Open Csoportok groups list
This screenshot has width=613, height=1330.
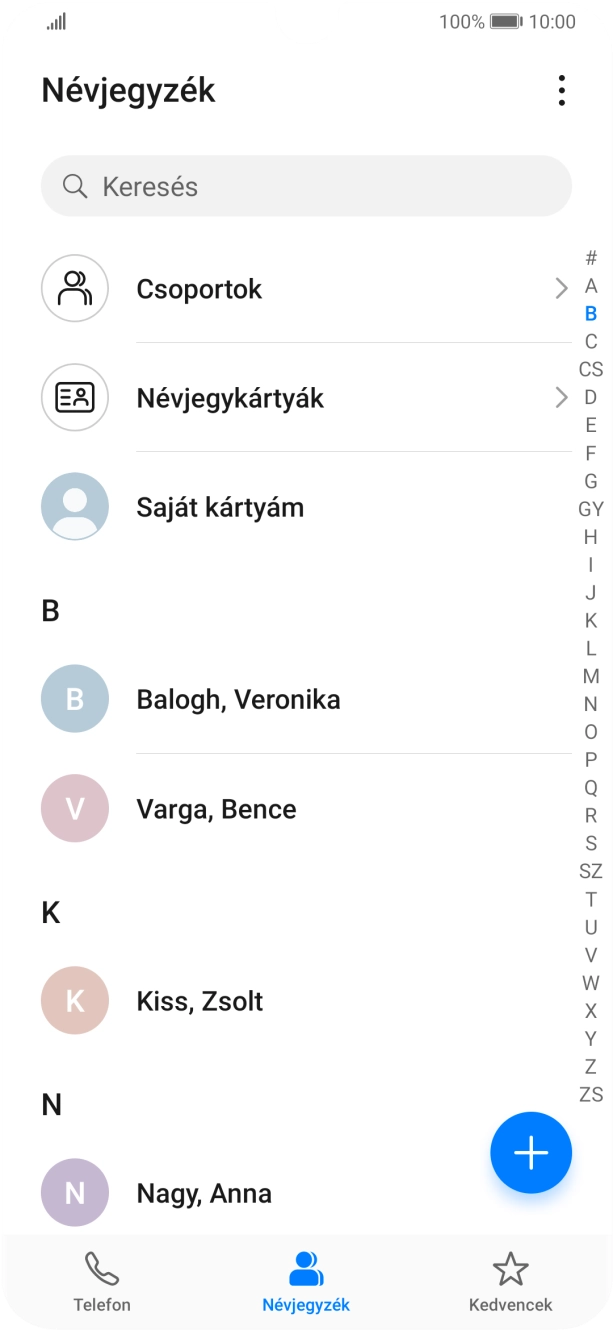[x=305, y=289]
